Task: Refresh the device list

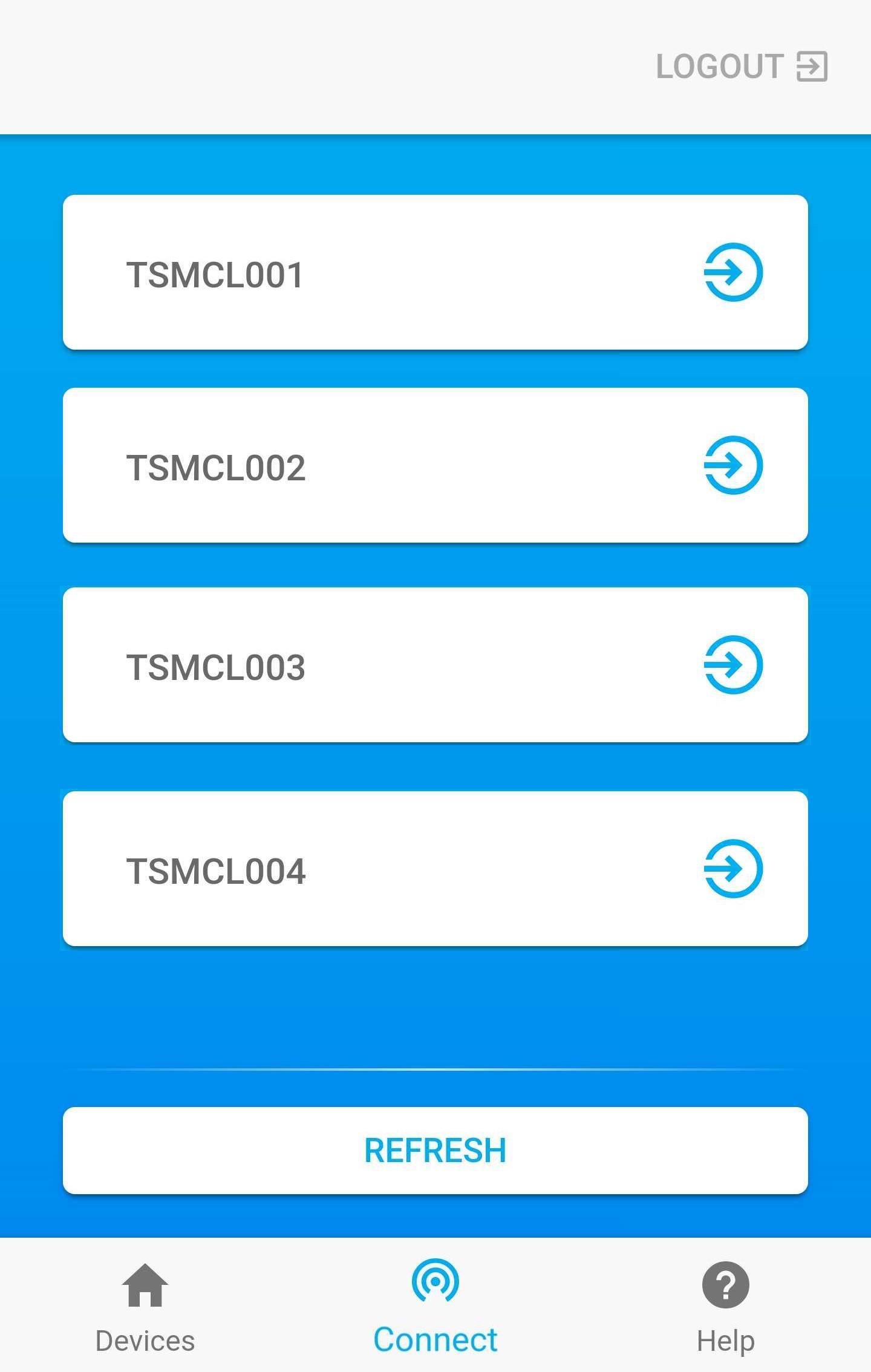Action: tap(435, 1150)
